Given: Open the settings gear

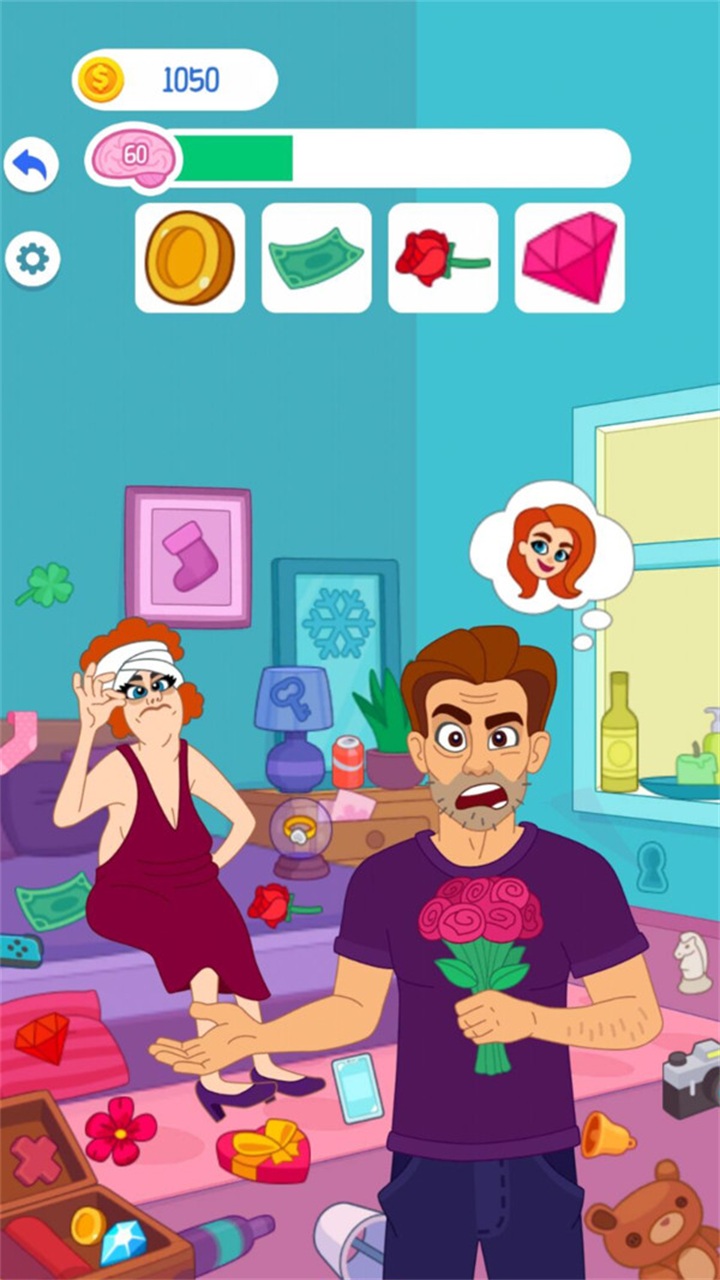Looking at the screenshot, I should point(32,259).
